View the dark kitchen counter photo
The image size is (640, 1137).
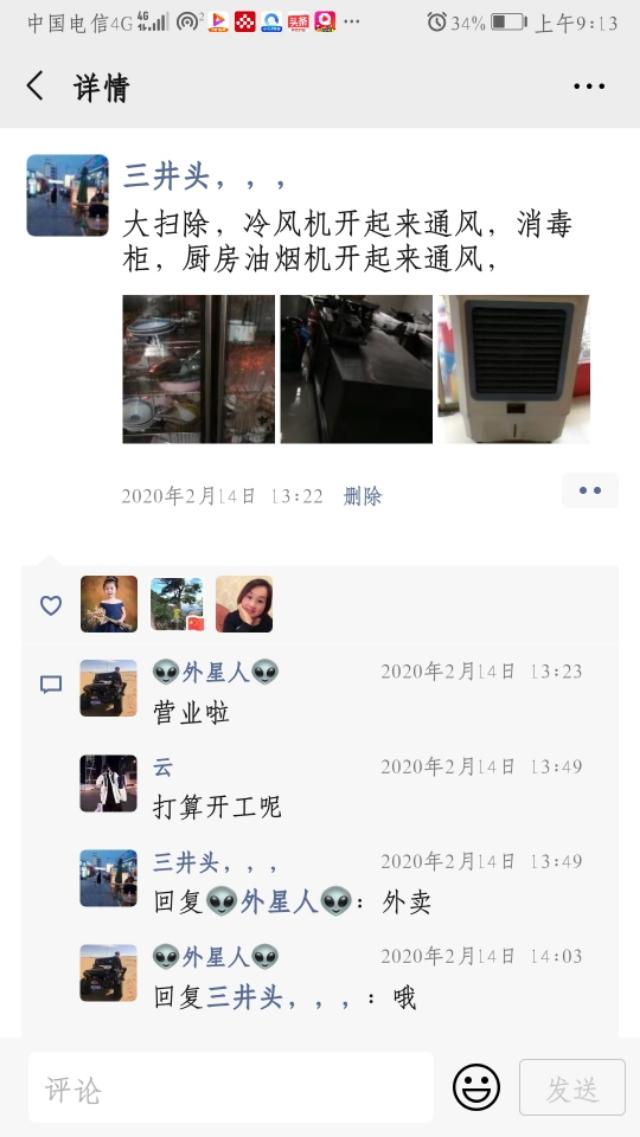point(356,369)
